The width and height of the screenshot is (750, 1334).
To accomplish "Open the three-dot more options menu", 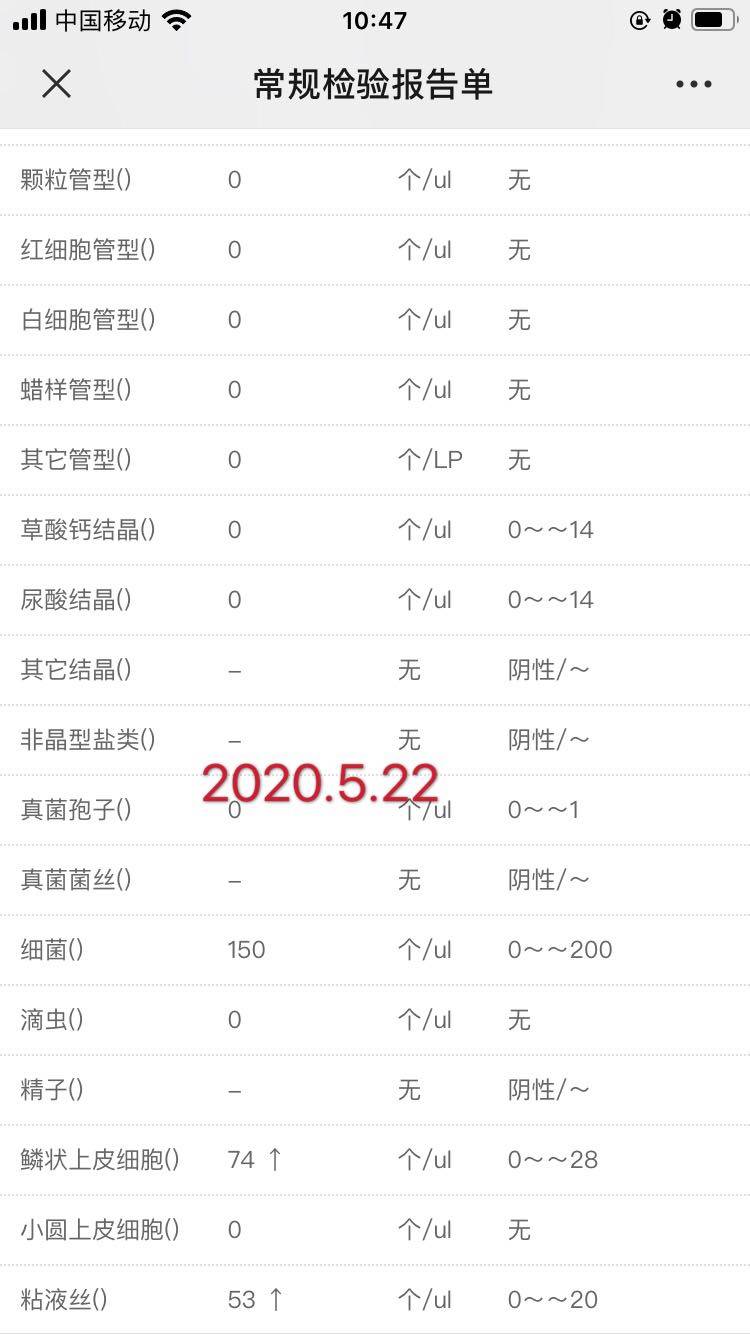I will (693, 85).
